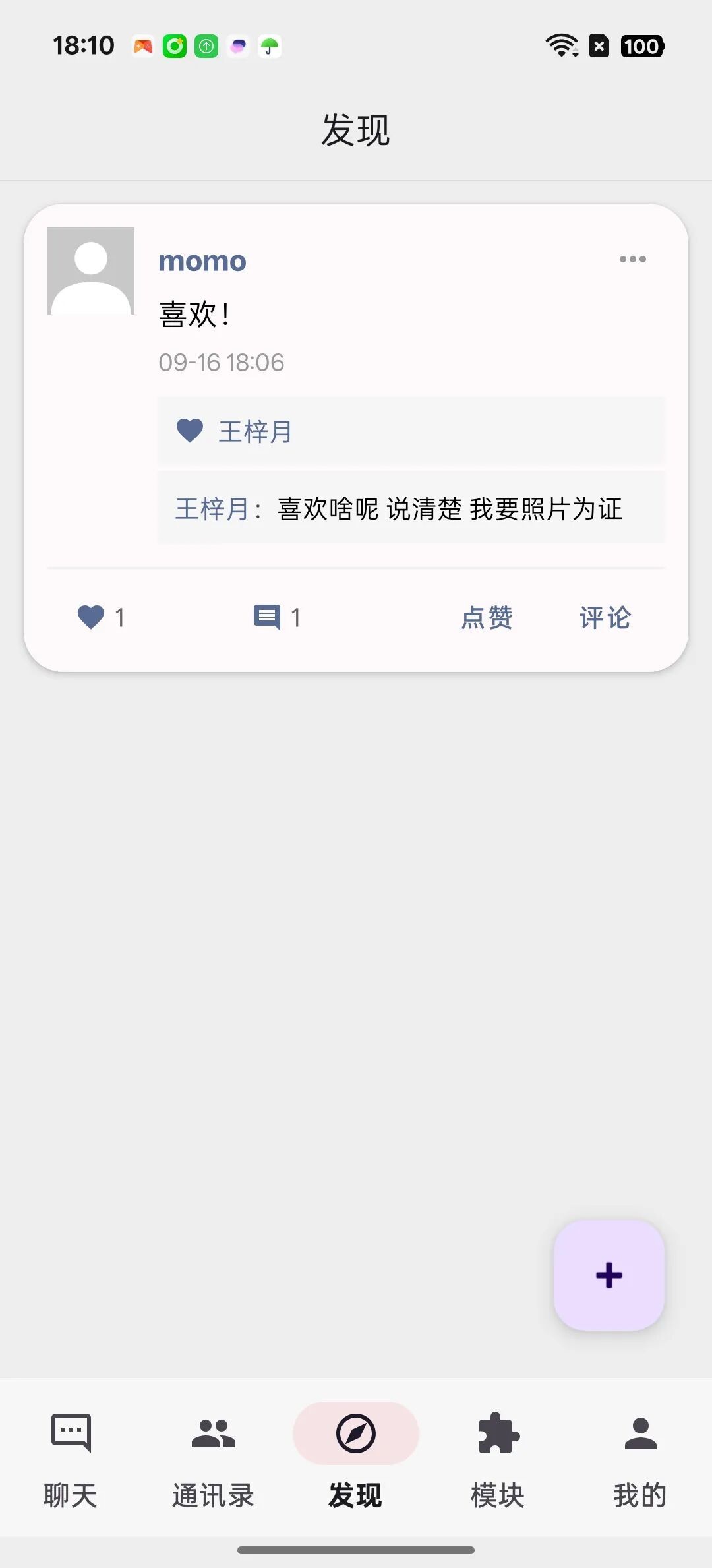The width and height of the screenshot is (712, 1568).
Task: Tap 点赞 to like momo's post
Action: (x=487, y=618)
